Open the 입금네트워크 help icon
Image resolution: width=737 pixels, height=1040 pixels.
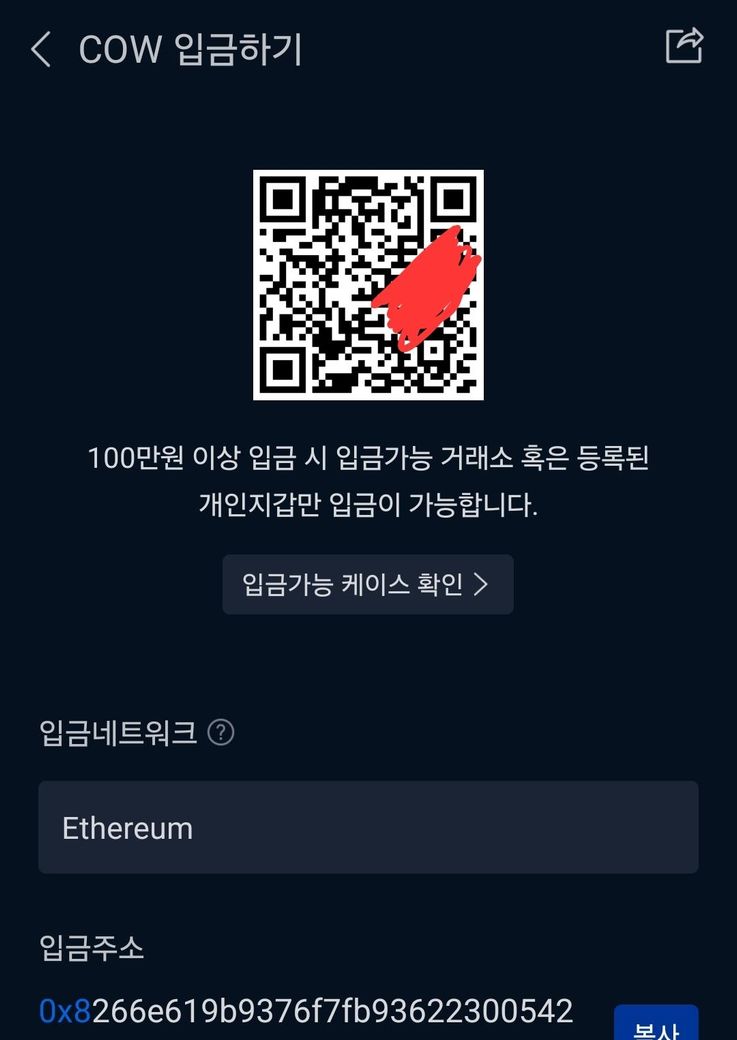(220, 733)
